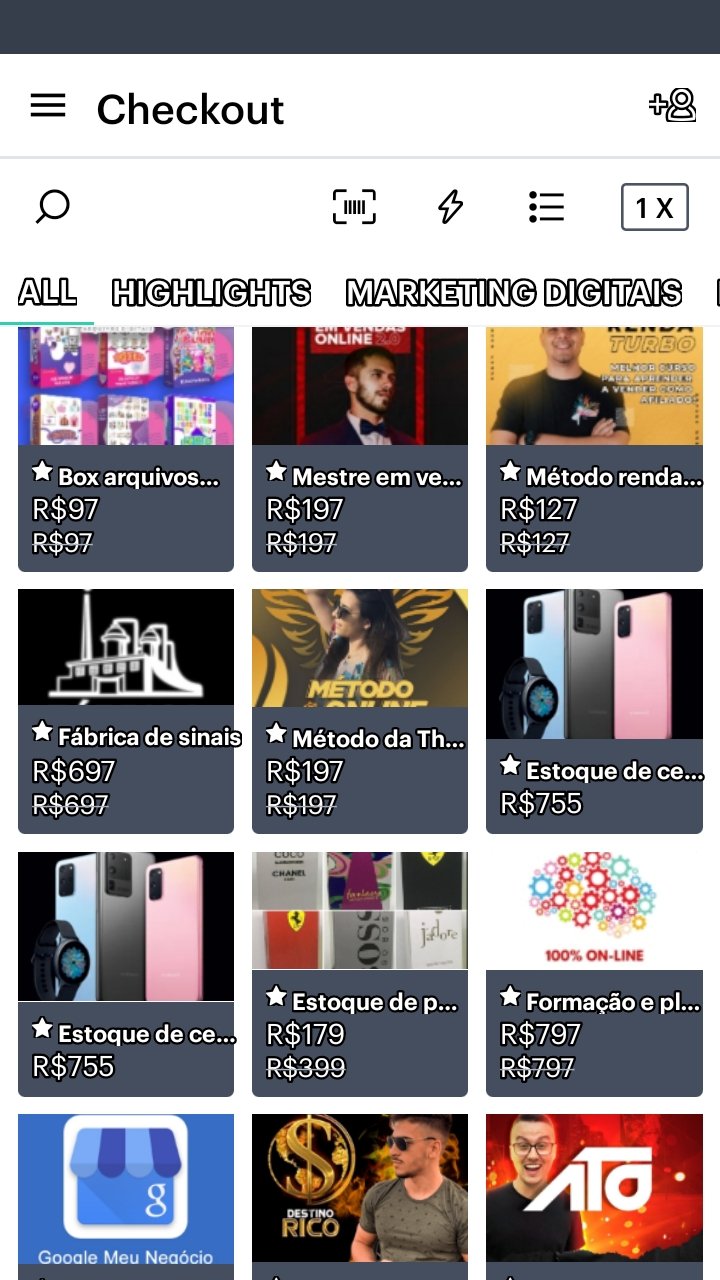This screenshot has width=720, height=1280.
Task: Switch to list view
Action: (x=546, y=207)
